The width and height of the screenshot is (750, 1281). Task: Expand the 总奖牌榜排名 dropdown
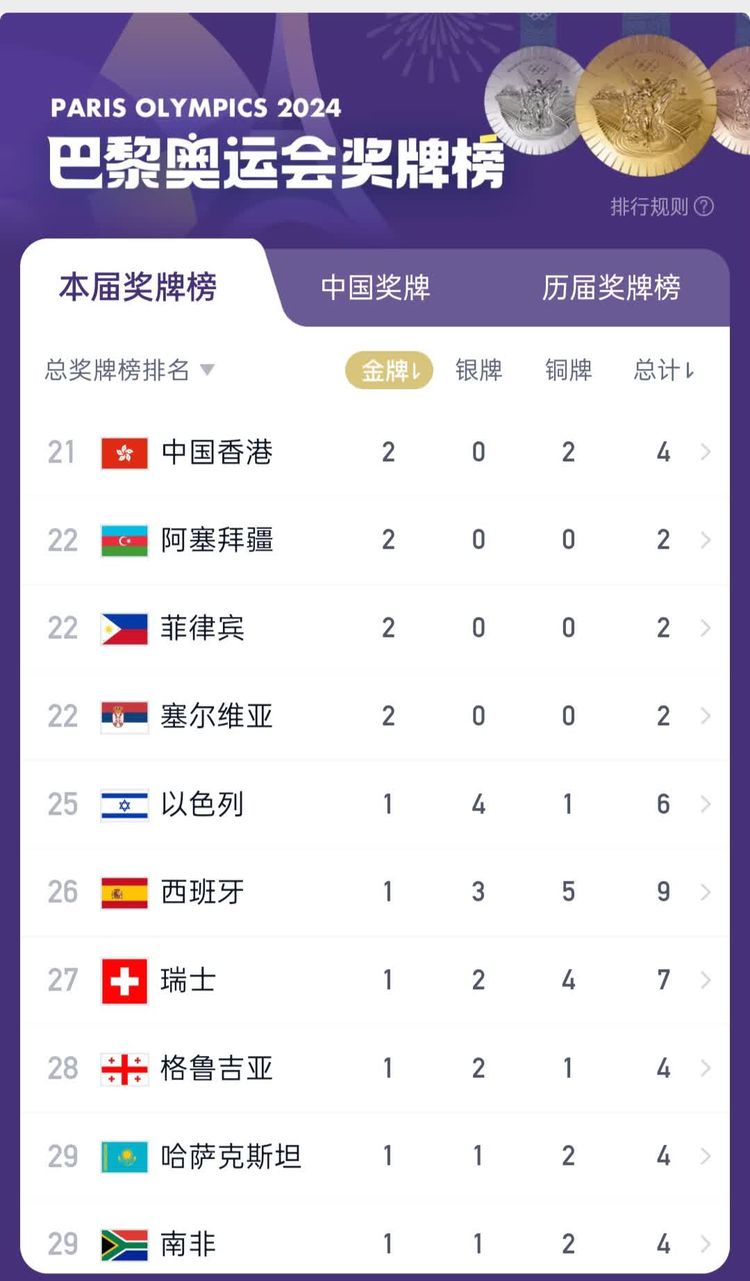tap(130, 371)
